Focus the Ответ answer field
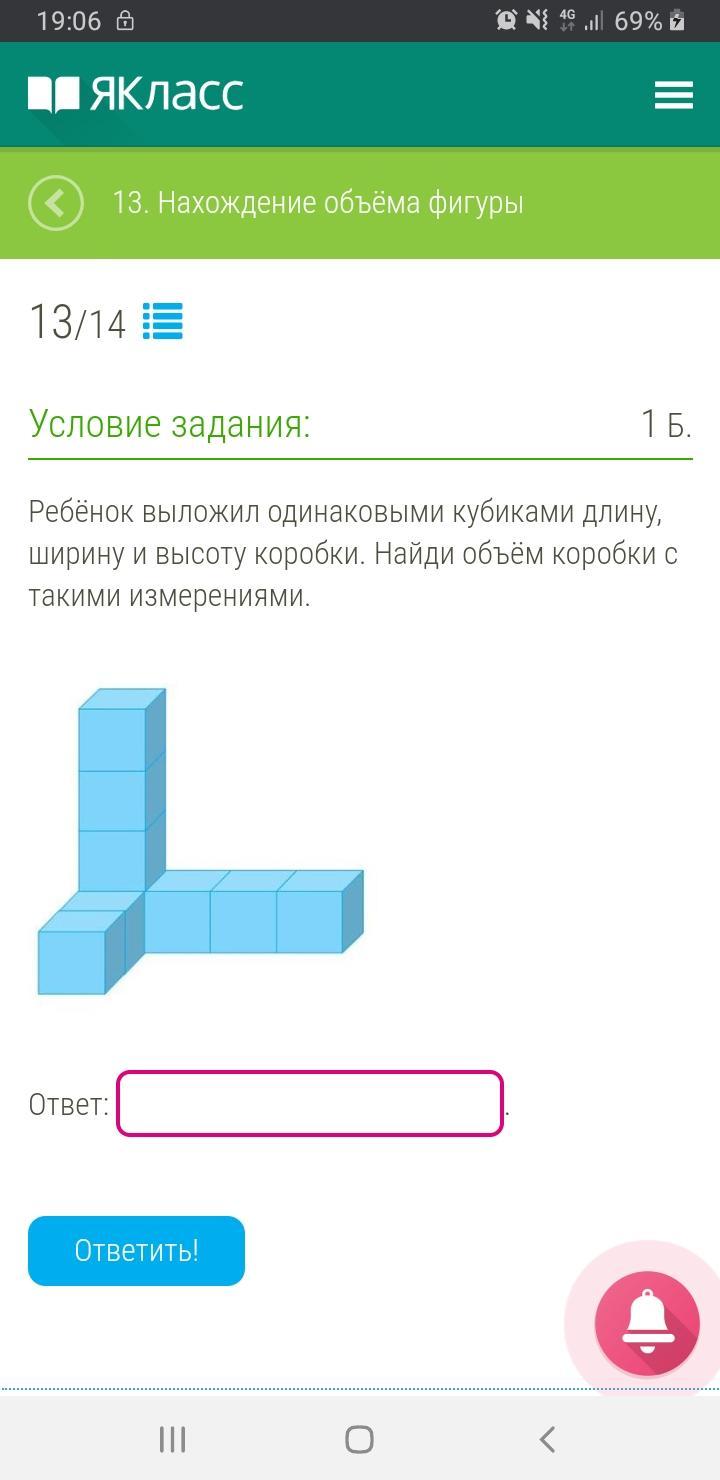The height and width of the screenshot is (1480, 720). click(310, 1104)
